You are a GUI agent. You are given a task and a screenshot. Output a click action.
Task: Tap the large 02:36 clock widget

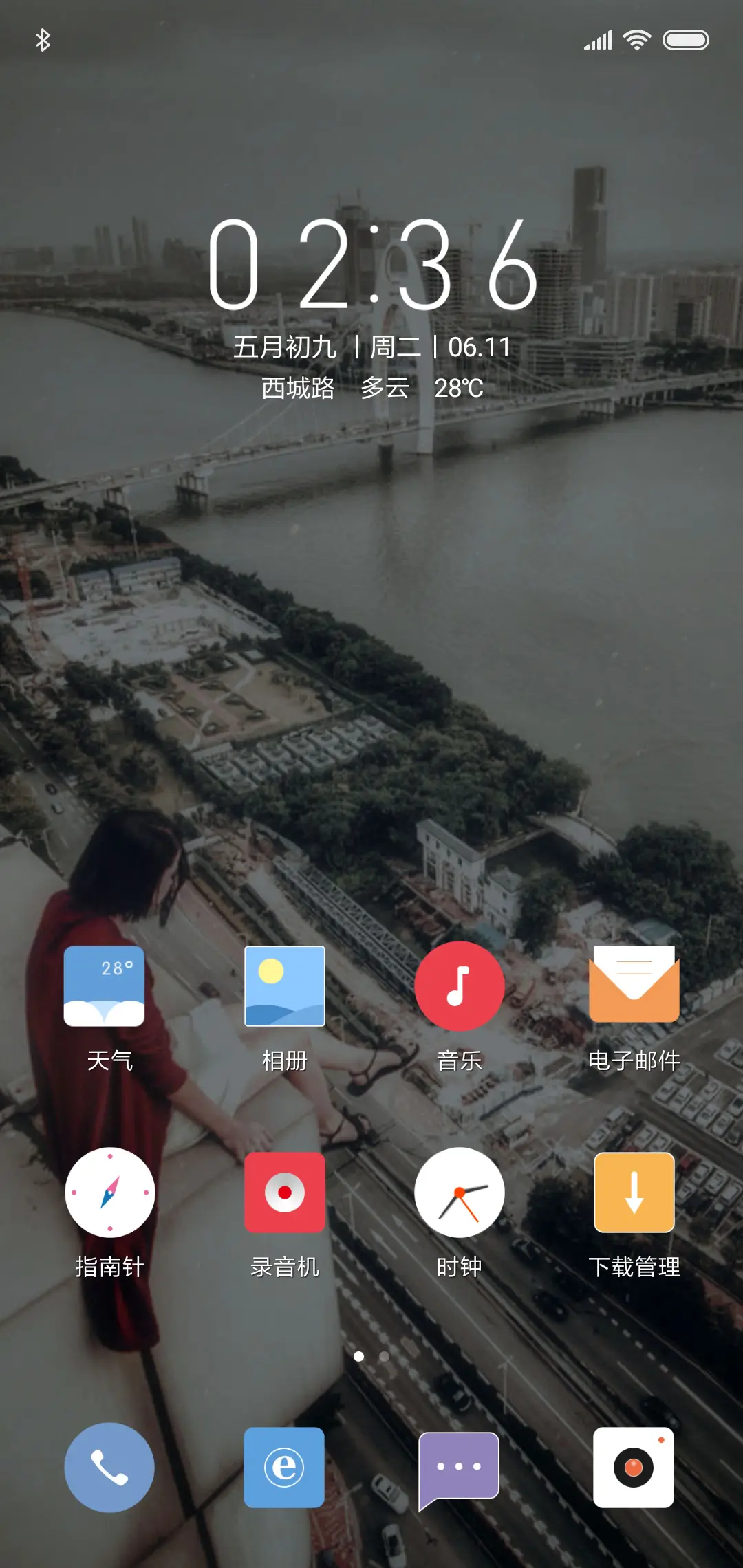point(371,265)
